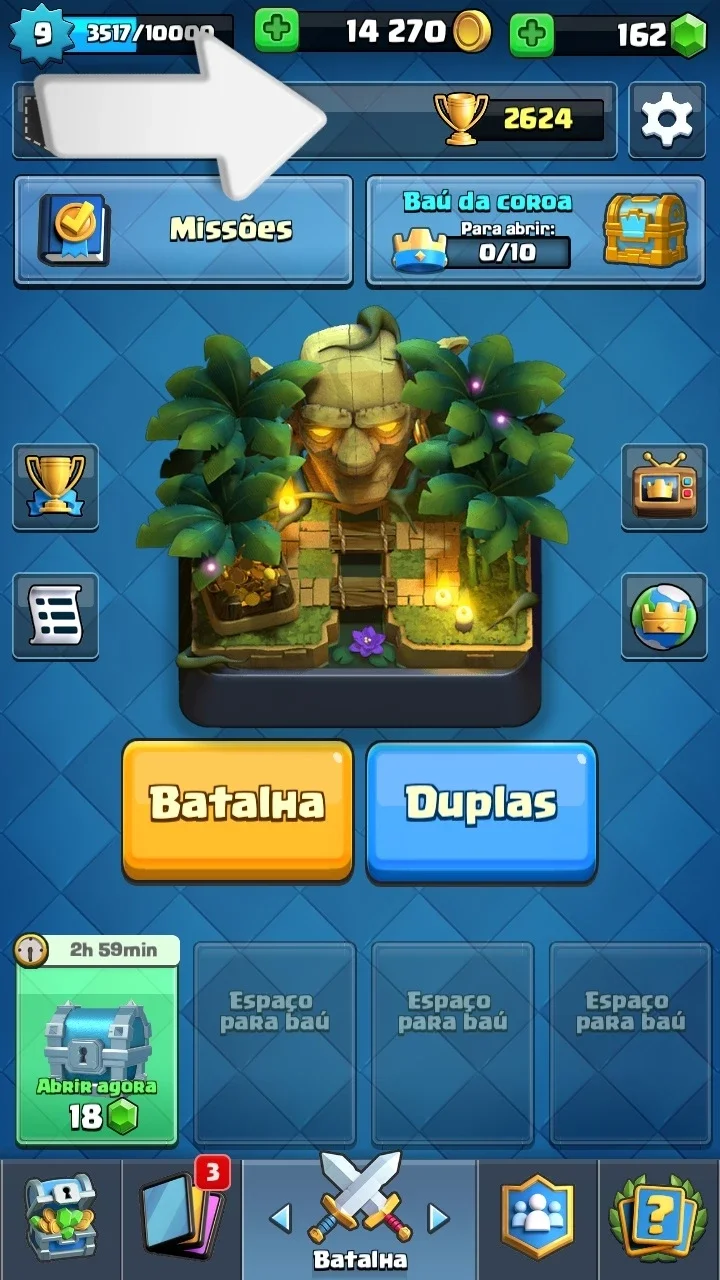Open the globe crown activity icon
Viewport: 720px width, 1280px height.
pyautogui.click(x=664, y=616)
